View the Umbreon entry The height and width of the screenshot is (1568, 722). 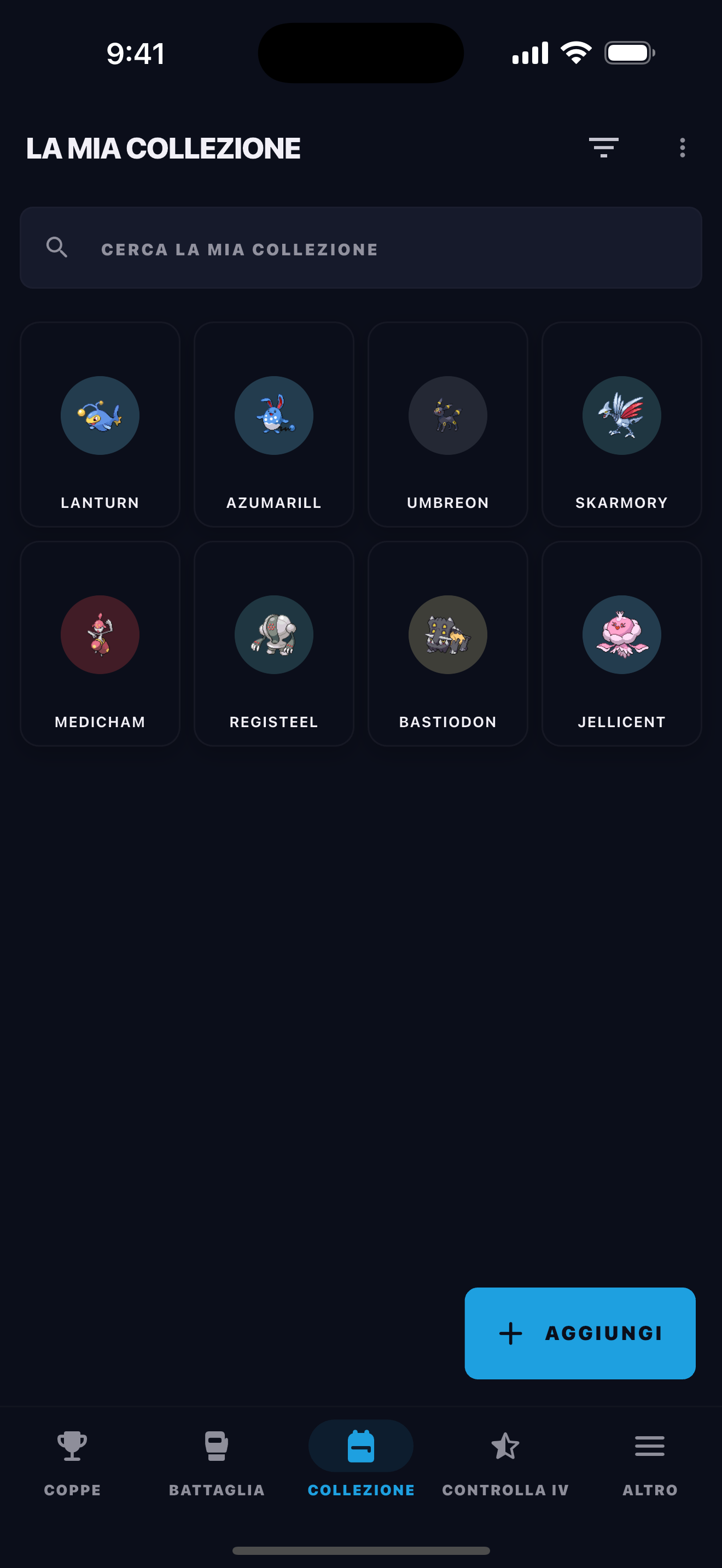[448, 424]
